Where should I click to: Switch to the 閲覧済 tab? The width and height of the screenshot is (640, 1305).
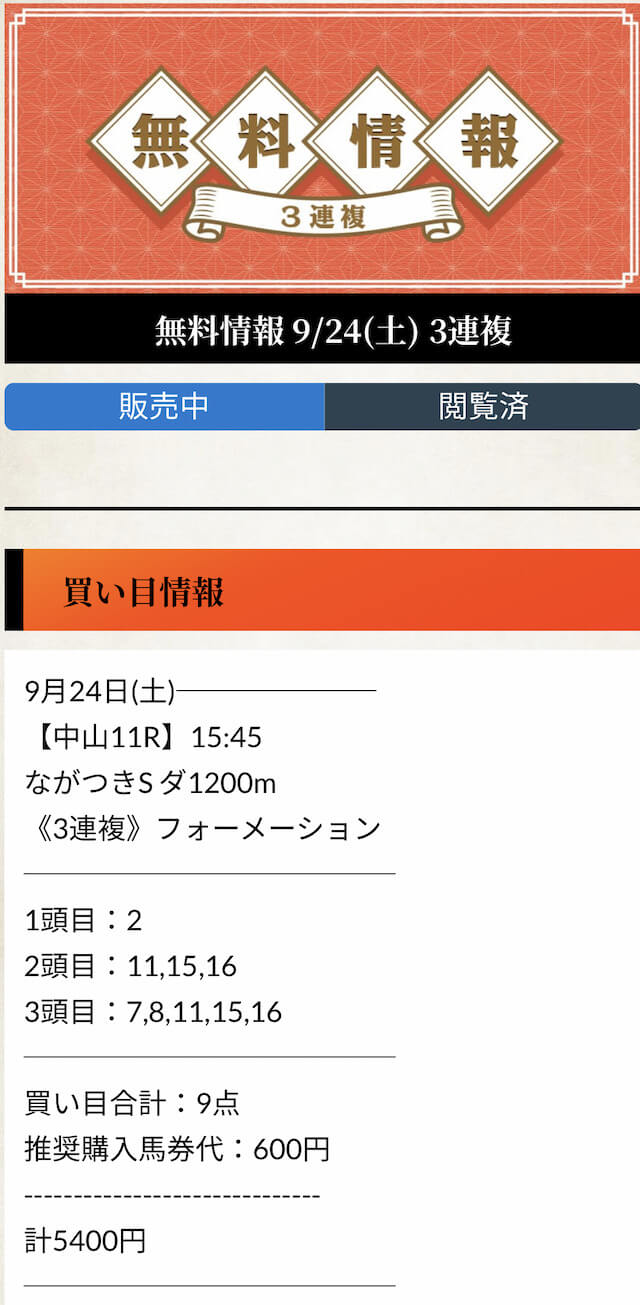(x=482, y=407)
